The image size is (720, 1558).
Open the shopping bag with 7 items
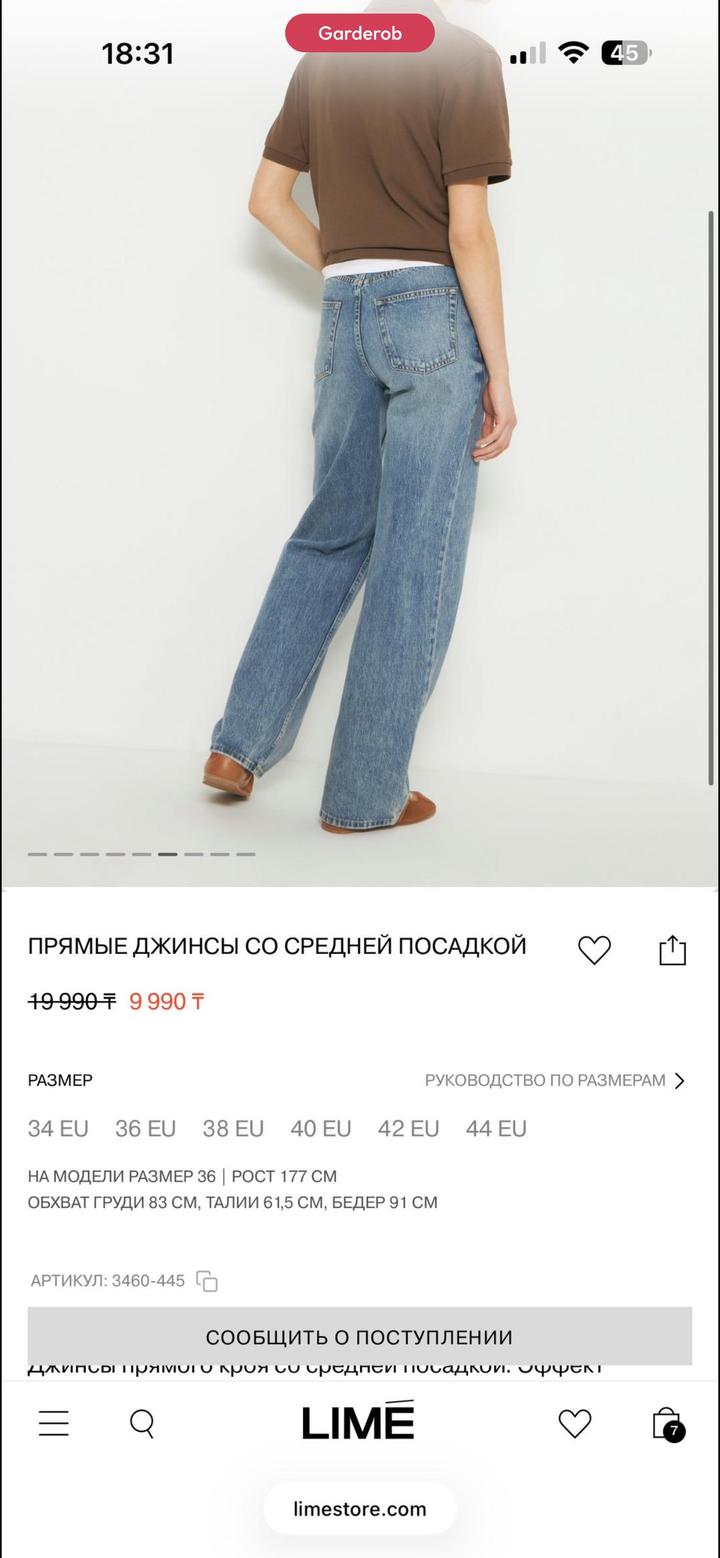coord(666,1423)
